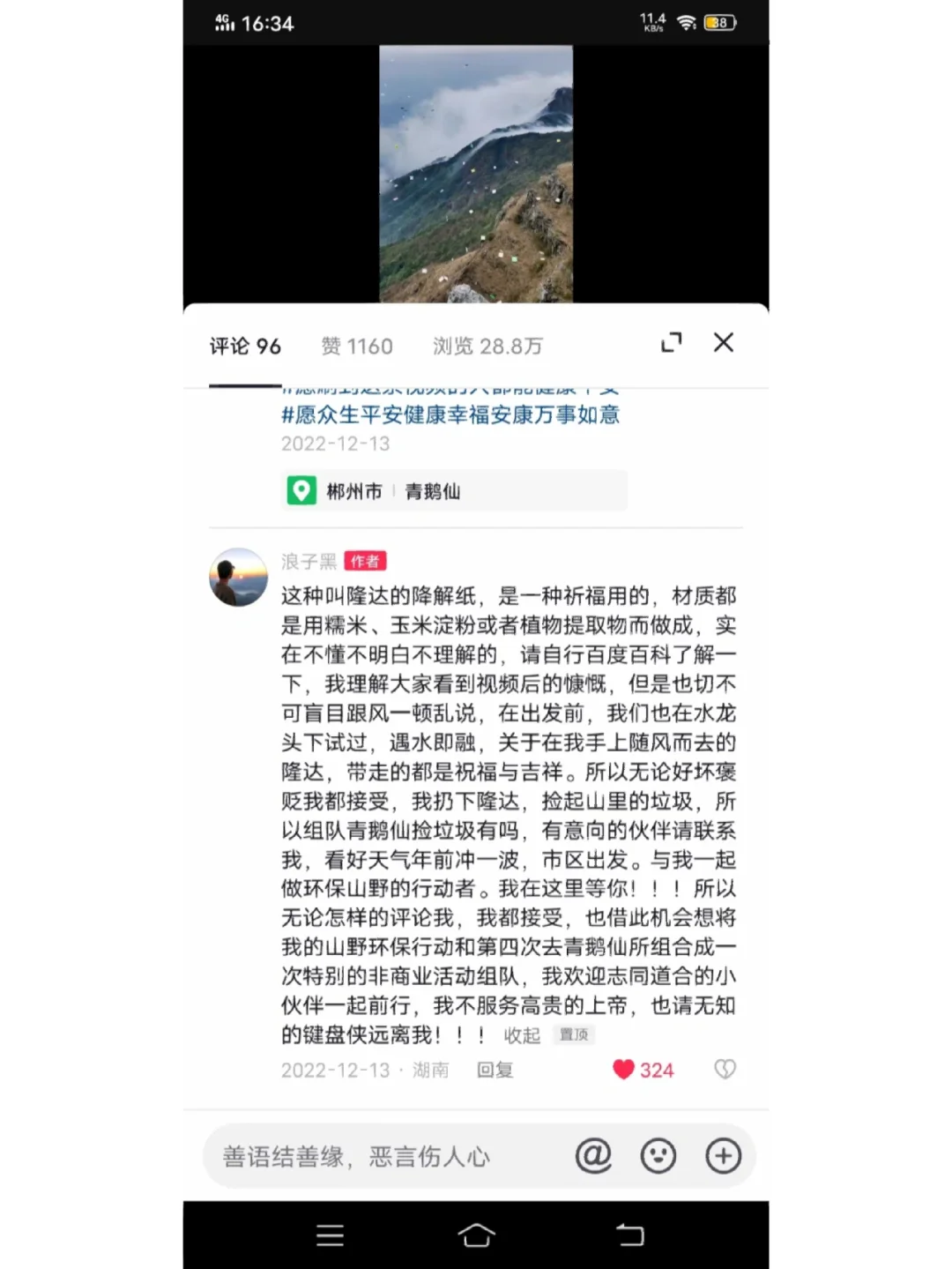Open the emoji picker beside comment box
The image size is (952, 1269).
[658, 1155]
